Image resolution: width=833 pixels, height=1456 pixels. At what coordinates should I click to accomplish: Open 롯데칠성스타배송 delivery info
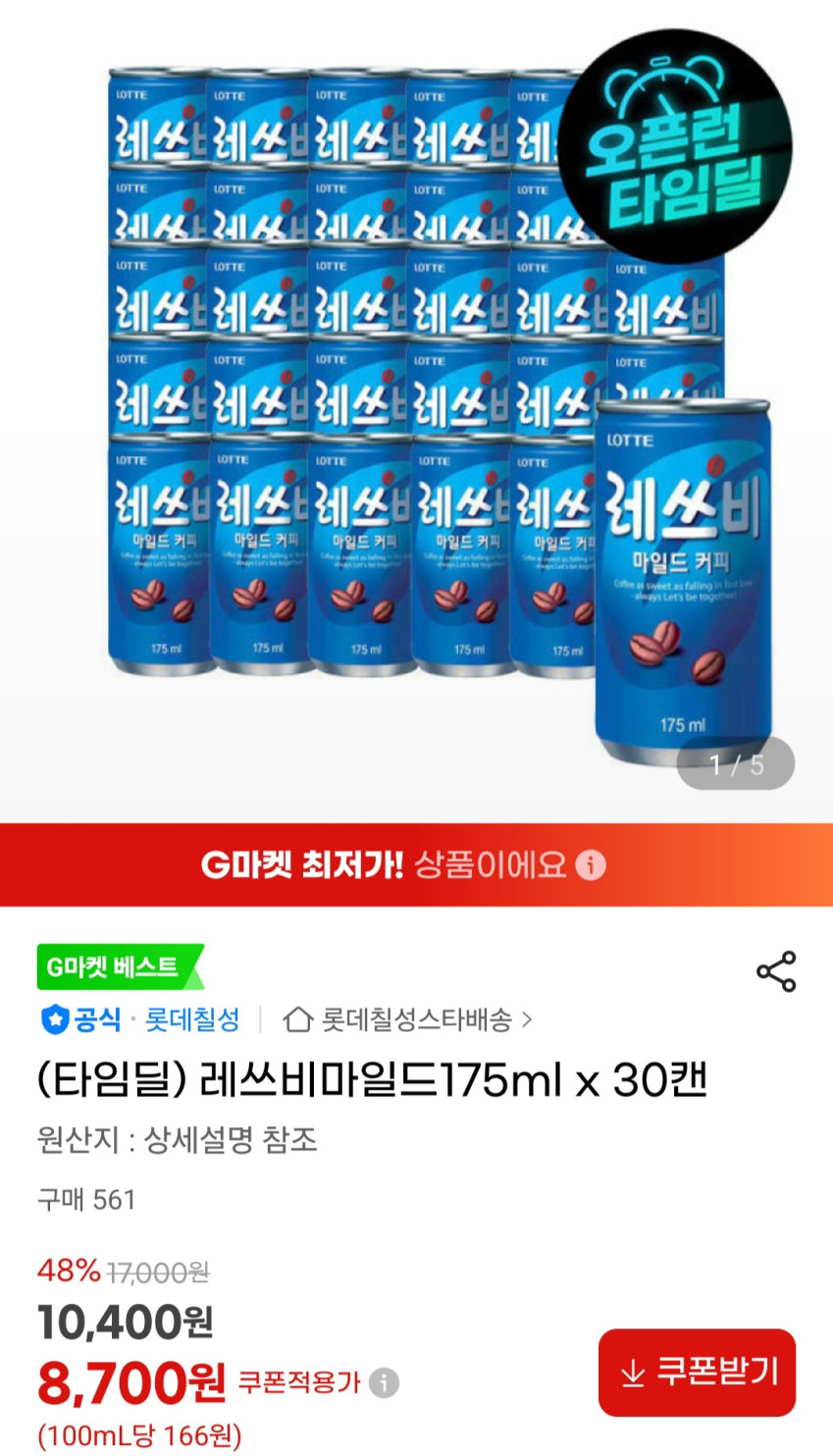click(x=407, y=1020)
